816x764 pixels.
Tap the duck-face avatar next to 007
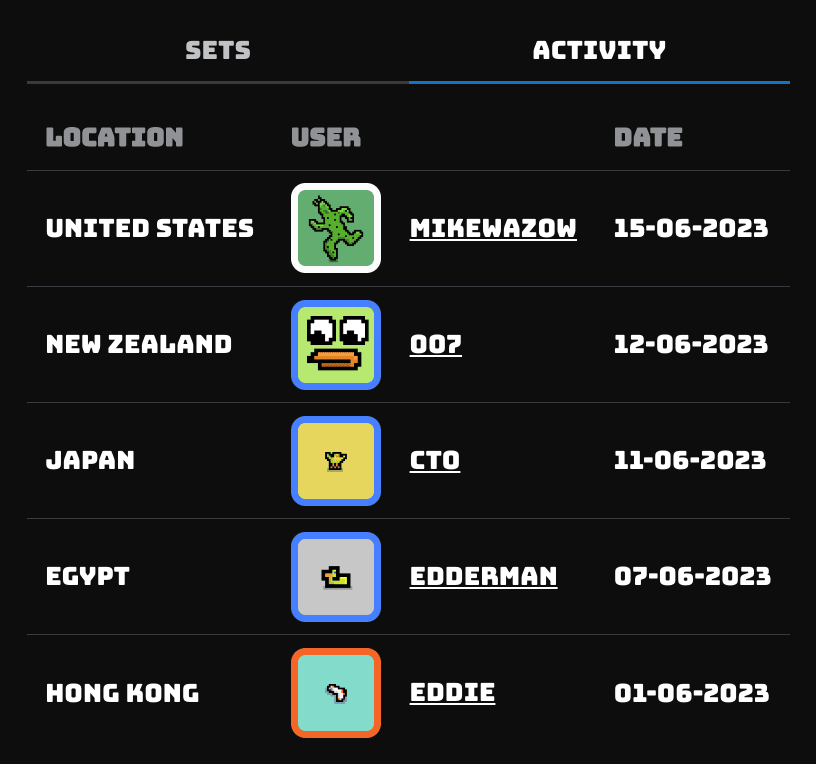[x=336, y=344]
